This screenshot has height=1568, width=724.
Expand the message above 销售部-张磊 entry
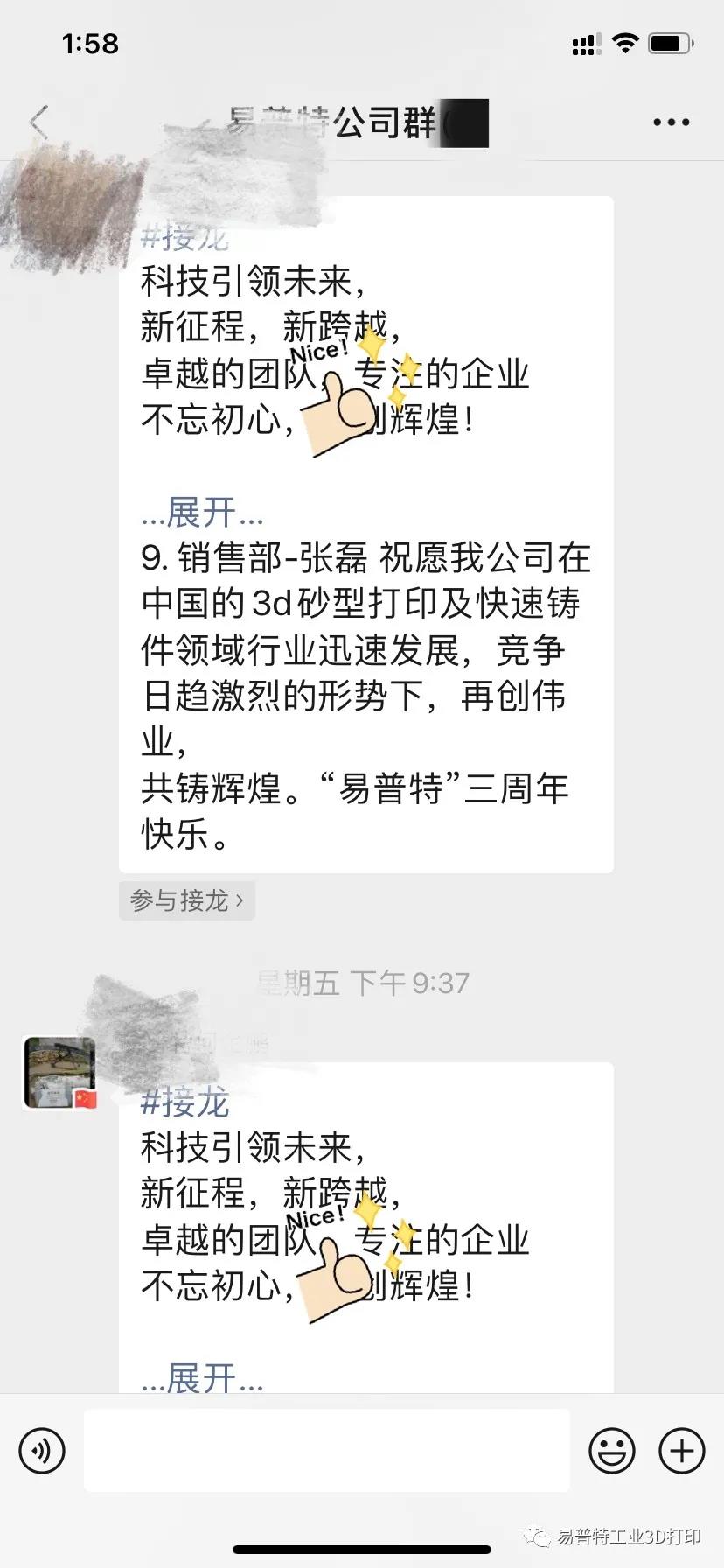tap(202, 513)
